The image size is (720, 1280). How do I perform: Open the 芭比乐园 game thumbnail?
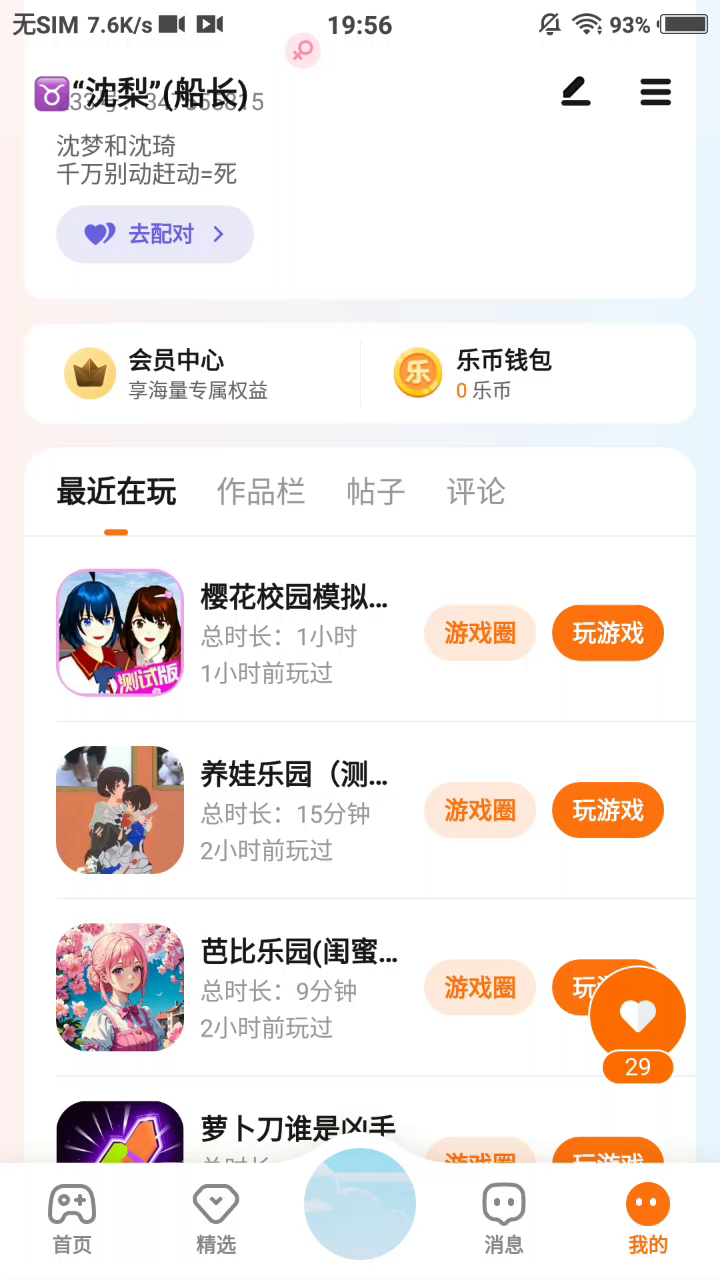tap(120, 987)
